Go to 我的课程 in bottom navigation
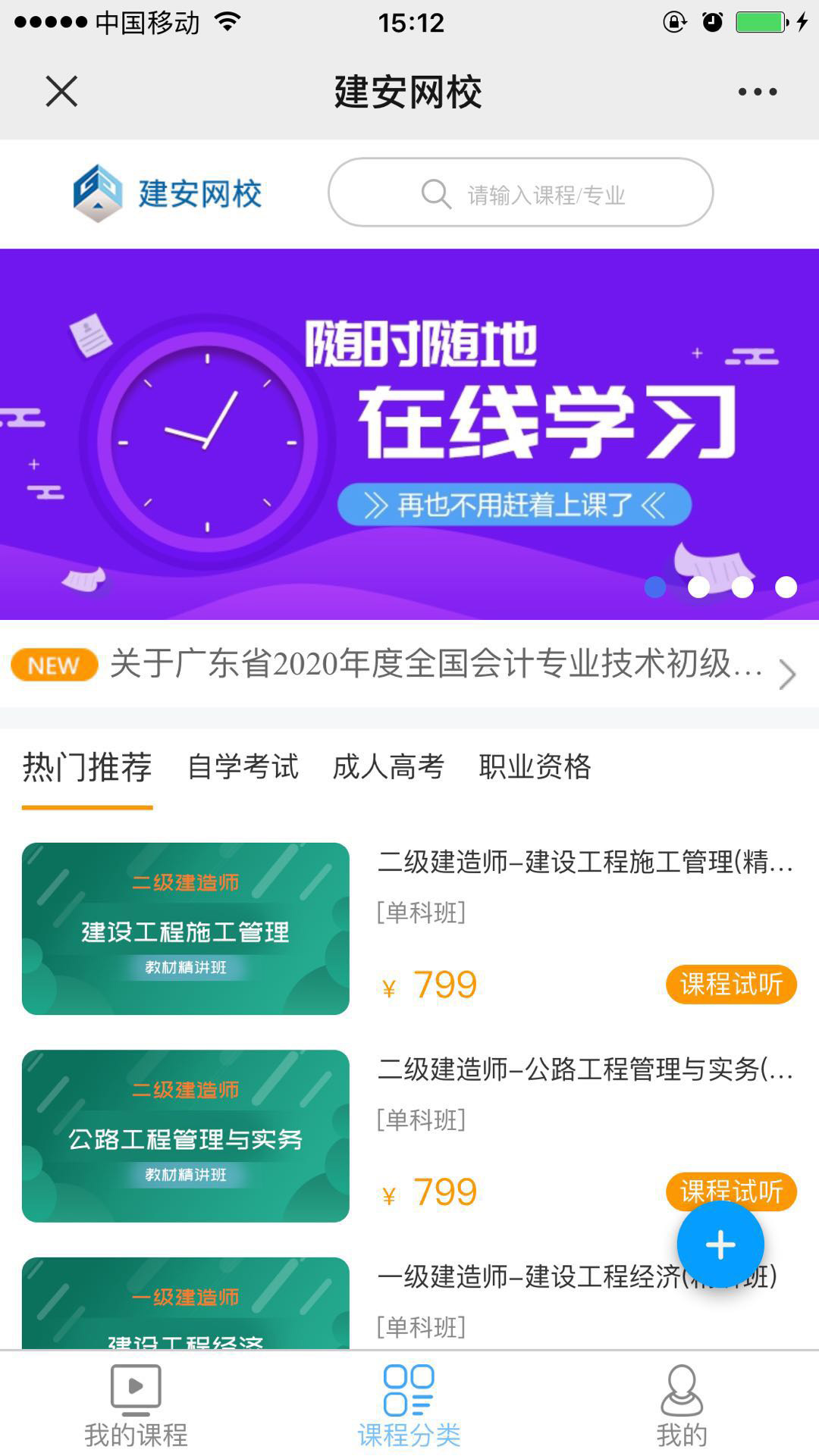Image resolution: width=819 pixels, height=1456 pixels. (x=136, y=1407)
